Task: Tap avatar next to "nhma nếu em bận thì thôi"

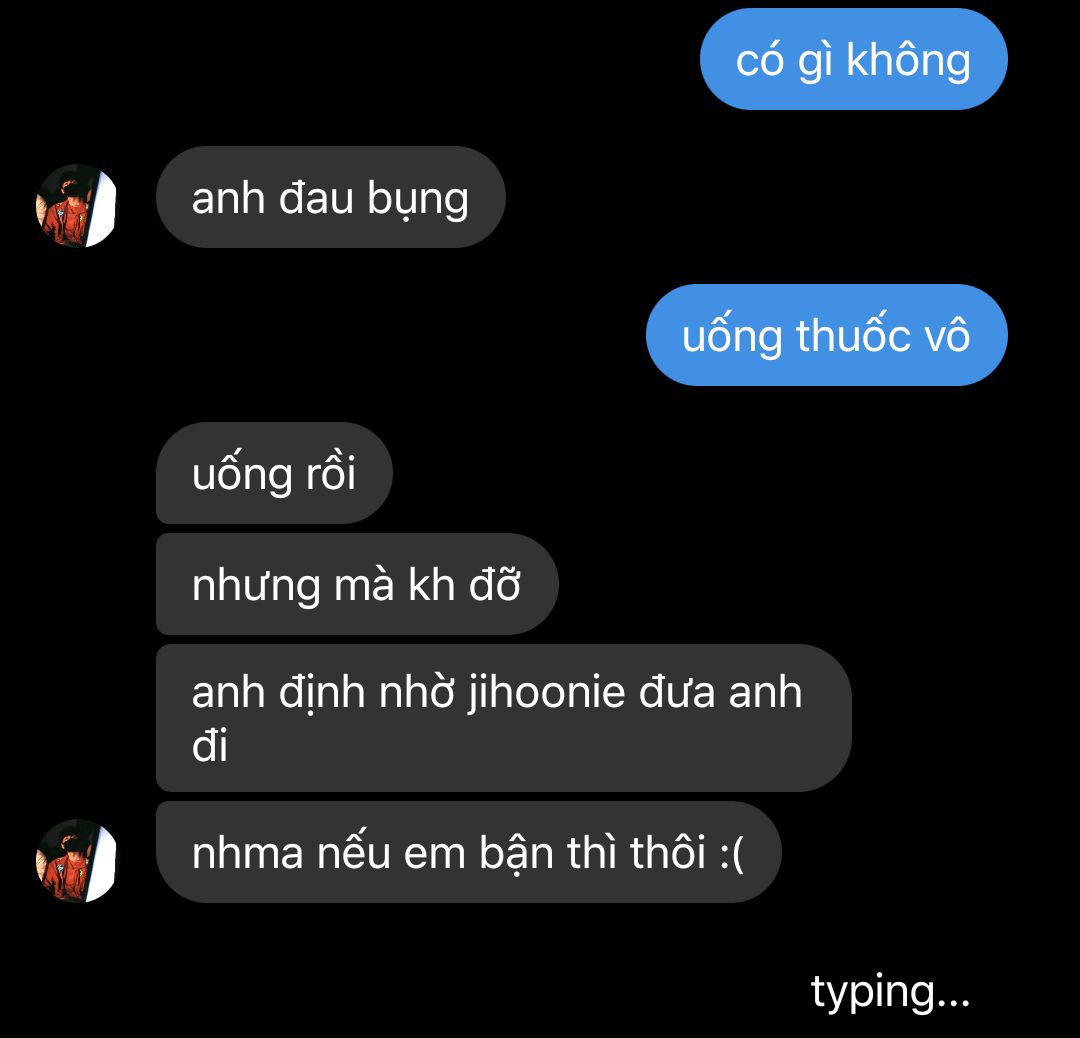Action: [x=77, y=860]
